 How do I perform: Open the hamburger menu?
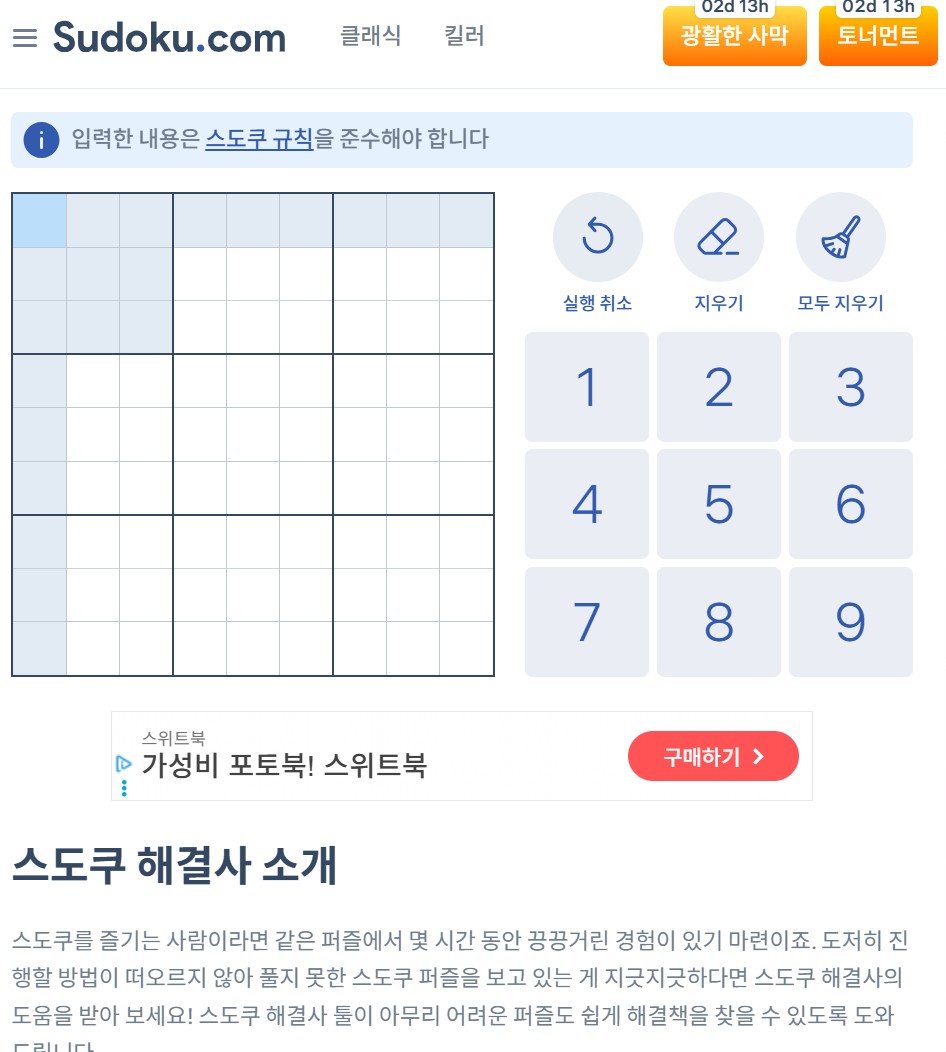(x=25, y=38)
